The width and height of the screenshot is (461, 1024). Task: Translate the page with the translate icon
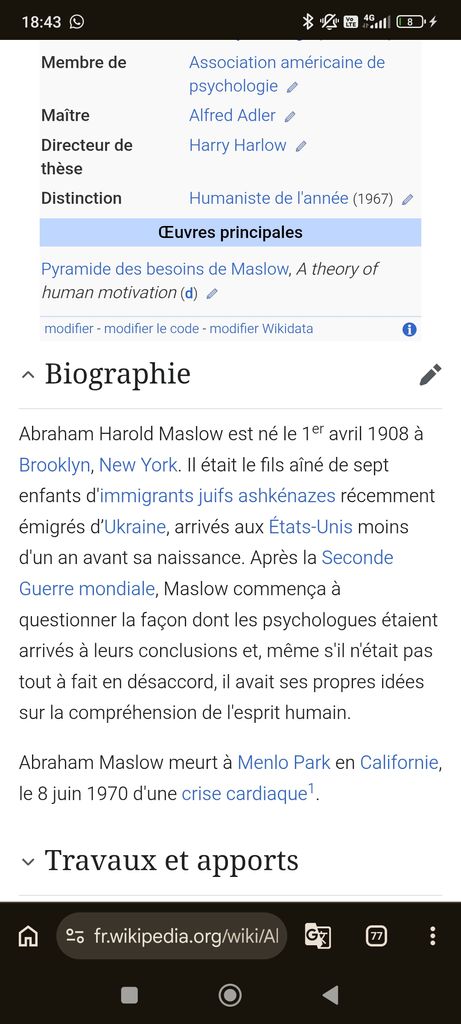coord(317,936)
